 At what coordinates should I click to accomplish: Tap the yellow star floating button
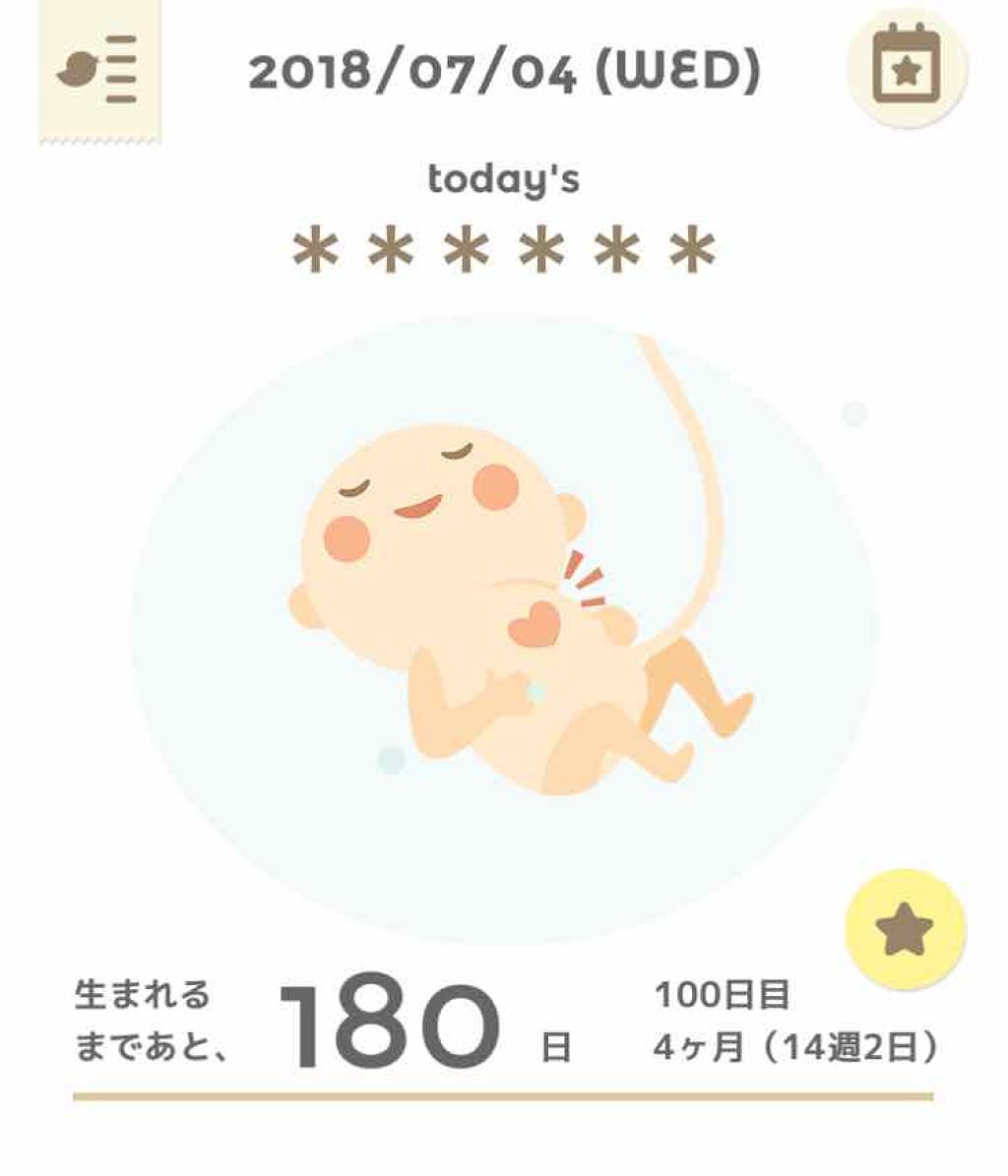pos(906,929)
